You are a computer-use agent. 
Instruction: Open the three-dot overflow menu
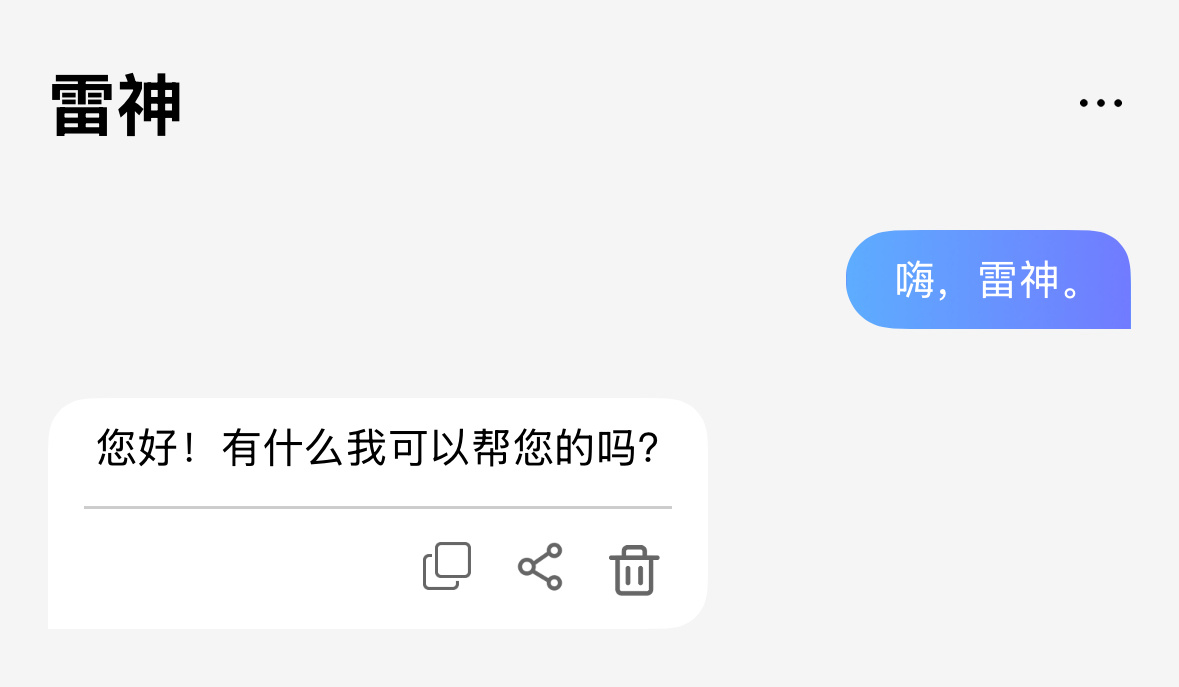(1100, 103)
